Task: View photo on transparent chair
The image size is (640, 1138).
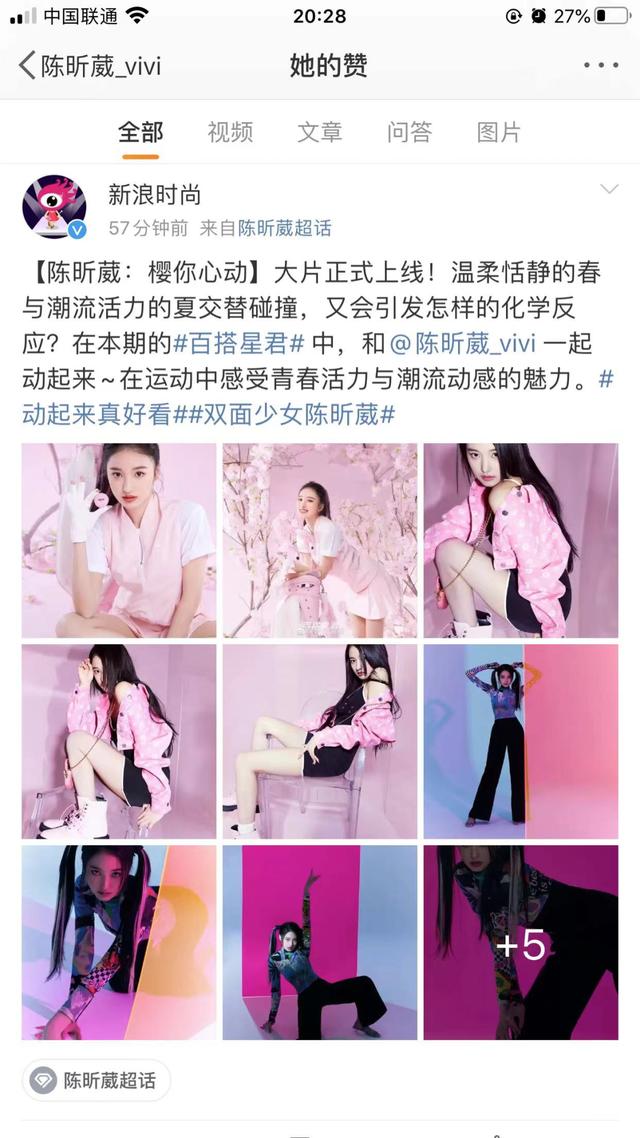Action: click(320, 741)
